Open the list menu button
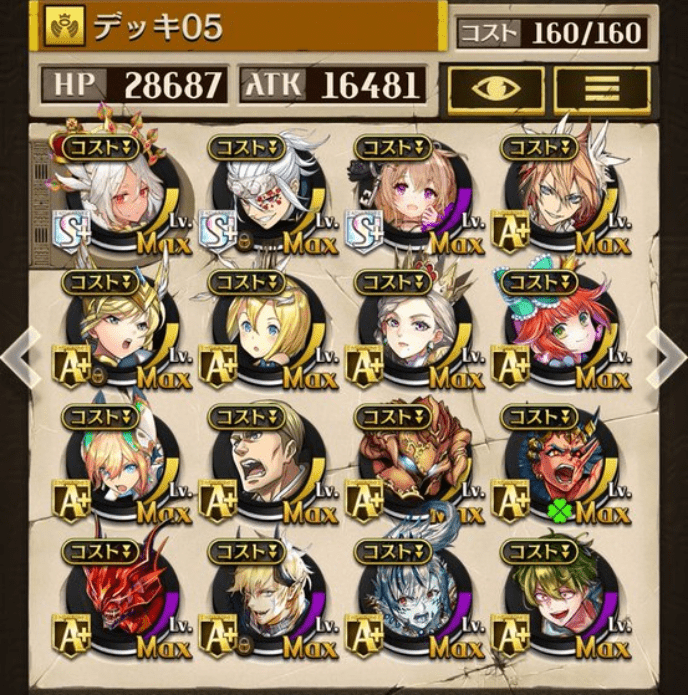The image size is (688, 695). 603,90
